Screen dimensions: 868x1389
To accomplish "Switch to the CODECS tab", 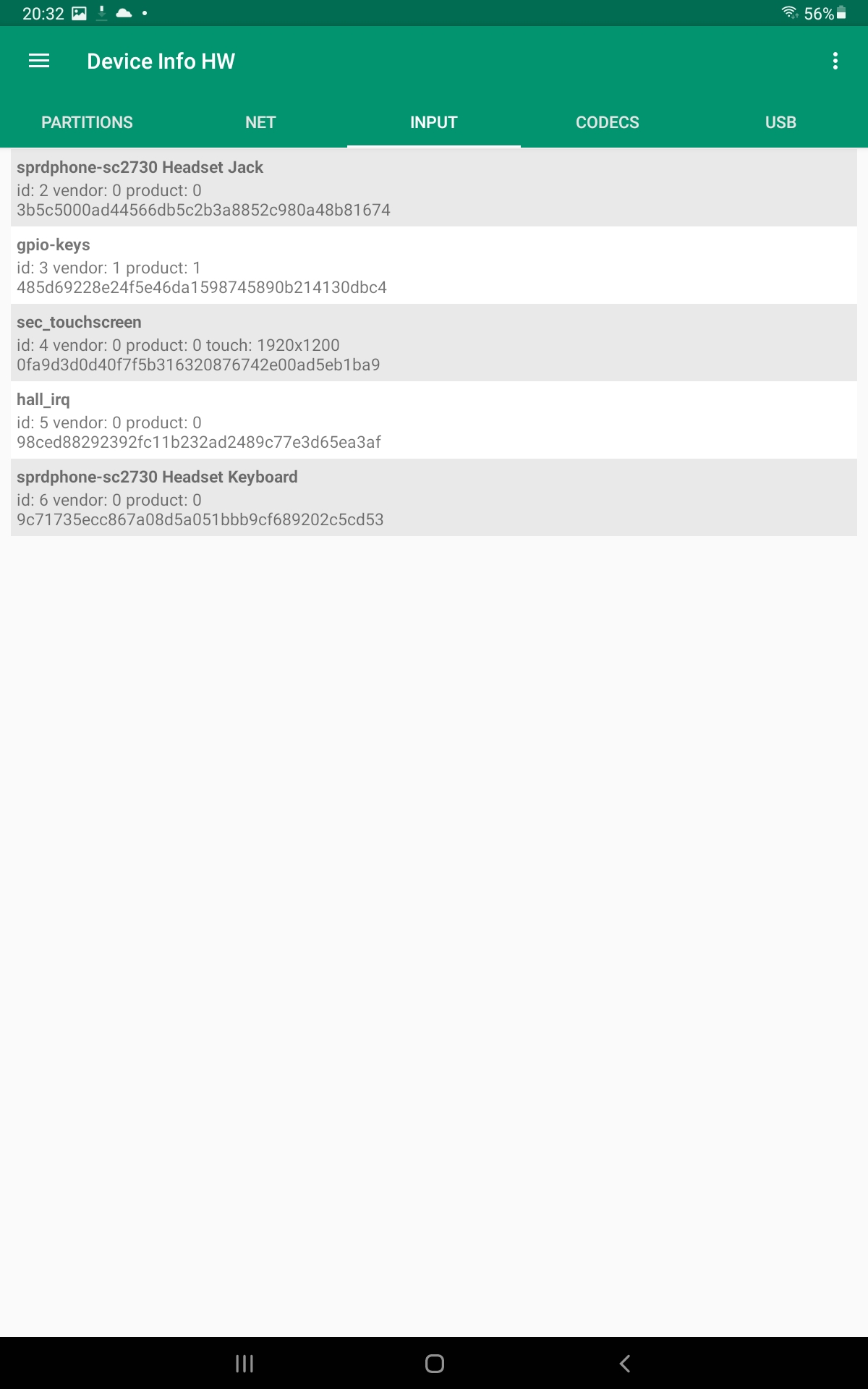I will (607, 122).
